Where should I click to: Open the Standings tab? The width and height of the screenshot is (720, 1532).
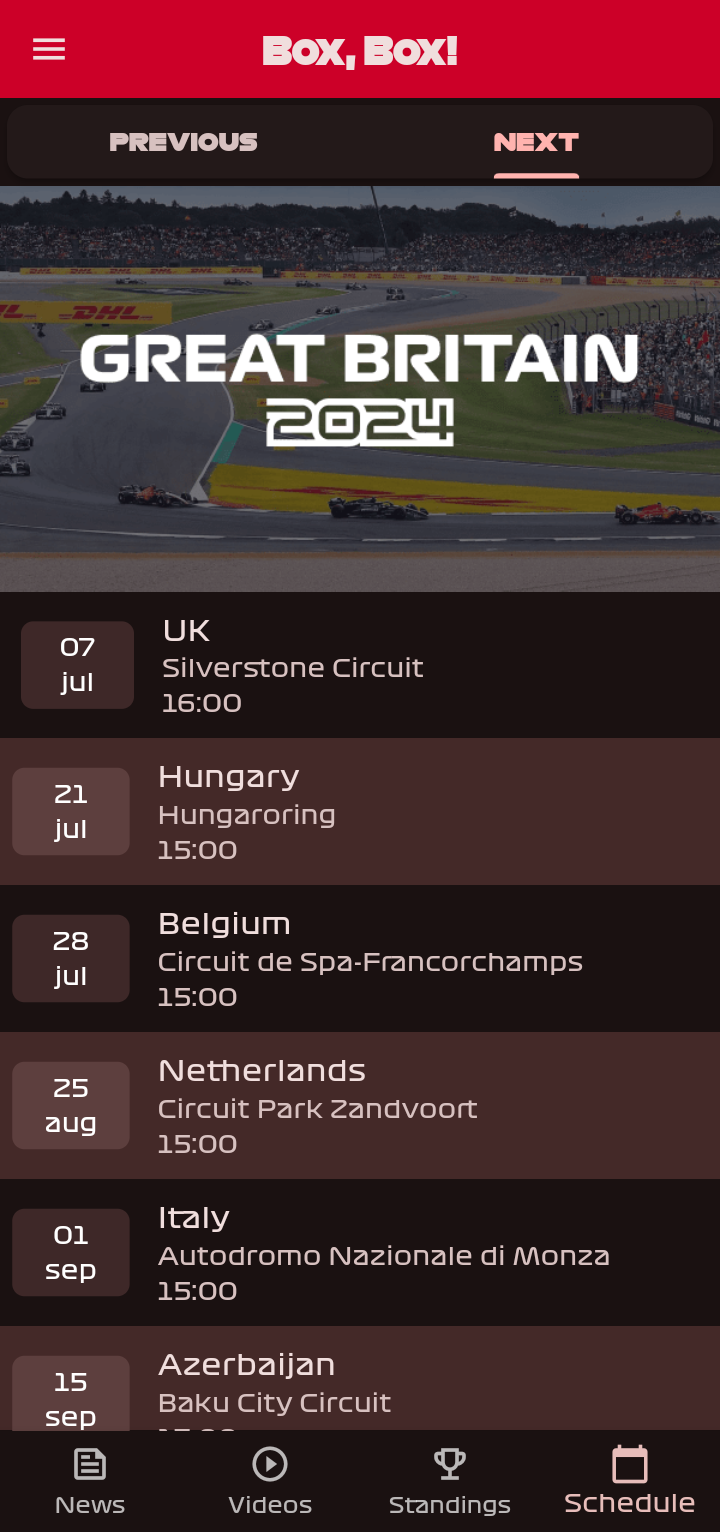pyautogui.click(x=450, y=1482)
